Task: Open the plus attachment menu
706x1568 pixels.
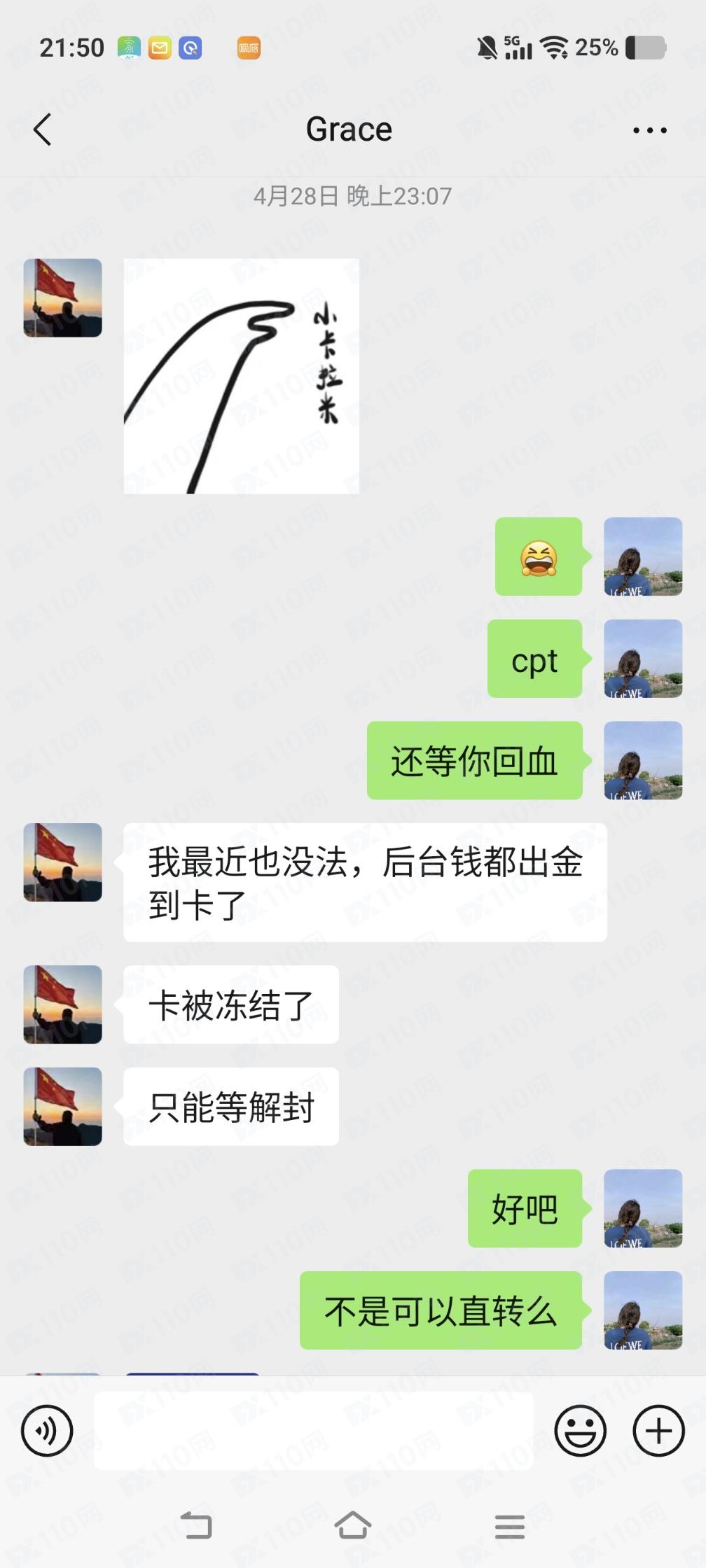Action: pyautogui.click(x=658, y=1430)
